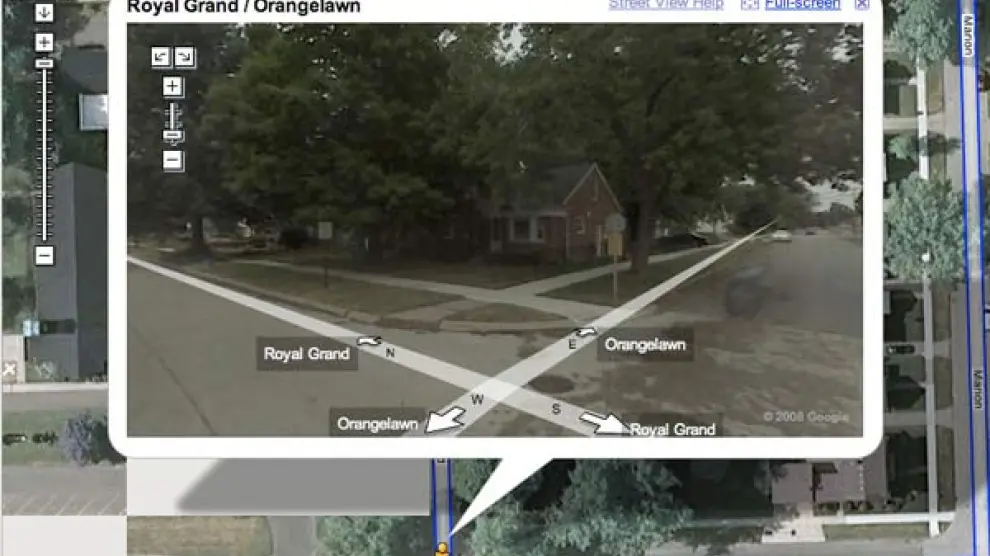Zoom in on the Street View image
The width and height of the screenshot is (990, 556).
click(173, 87)
